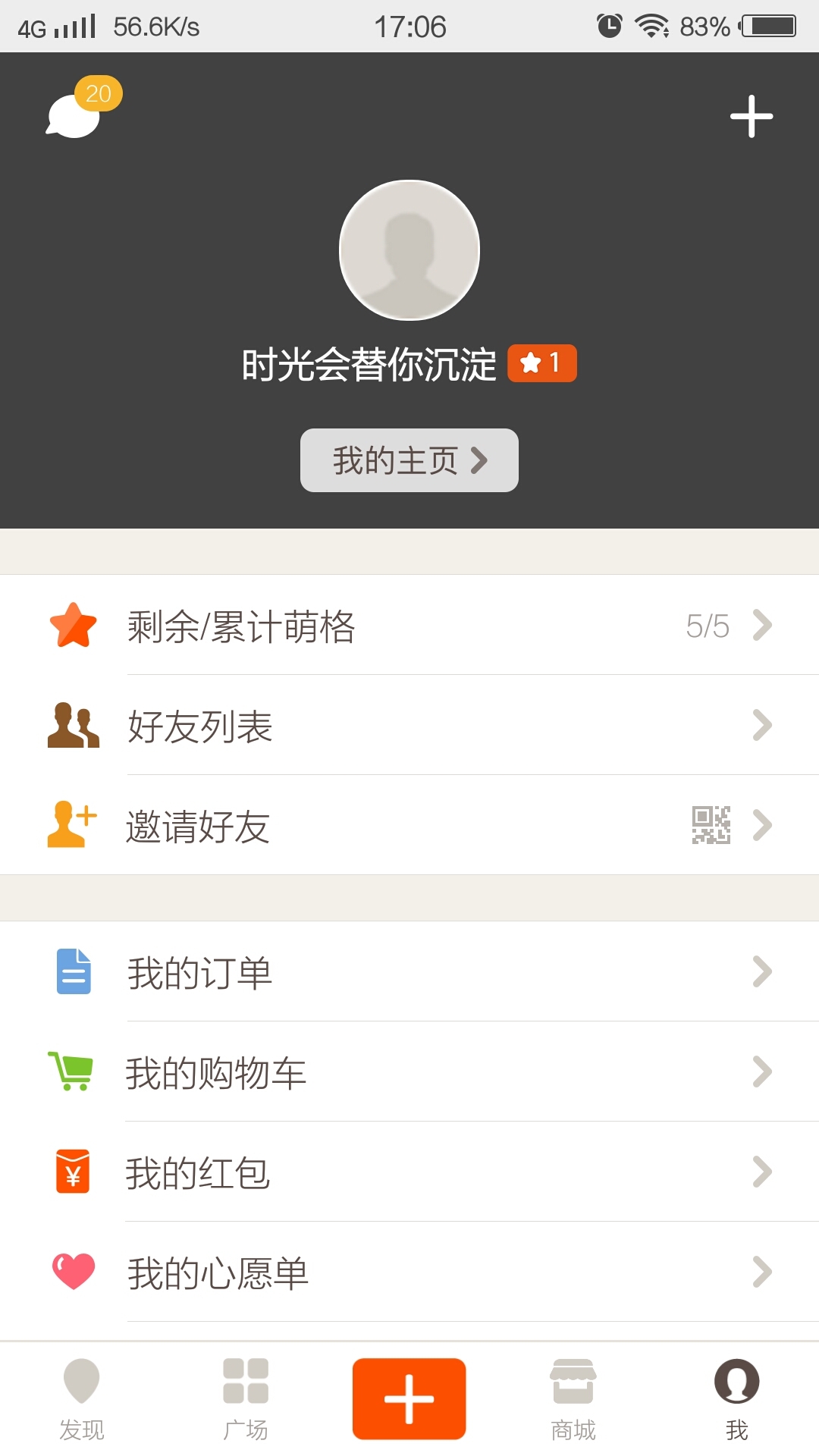Switch to the 发现 tab
Viewport: 819px width, 1456px height.
coord(82,1399)
